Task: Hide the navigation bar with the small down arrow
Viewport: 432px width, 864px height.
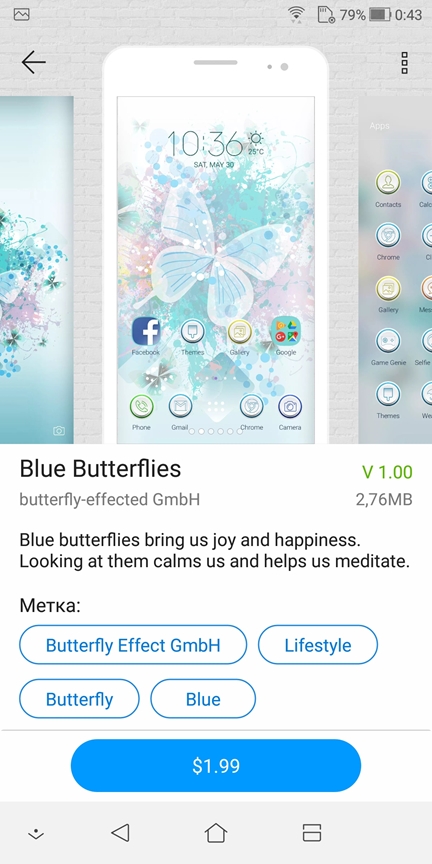Action: pos(36,834)
